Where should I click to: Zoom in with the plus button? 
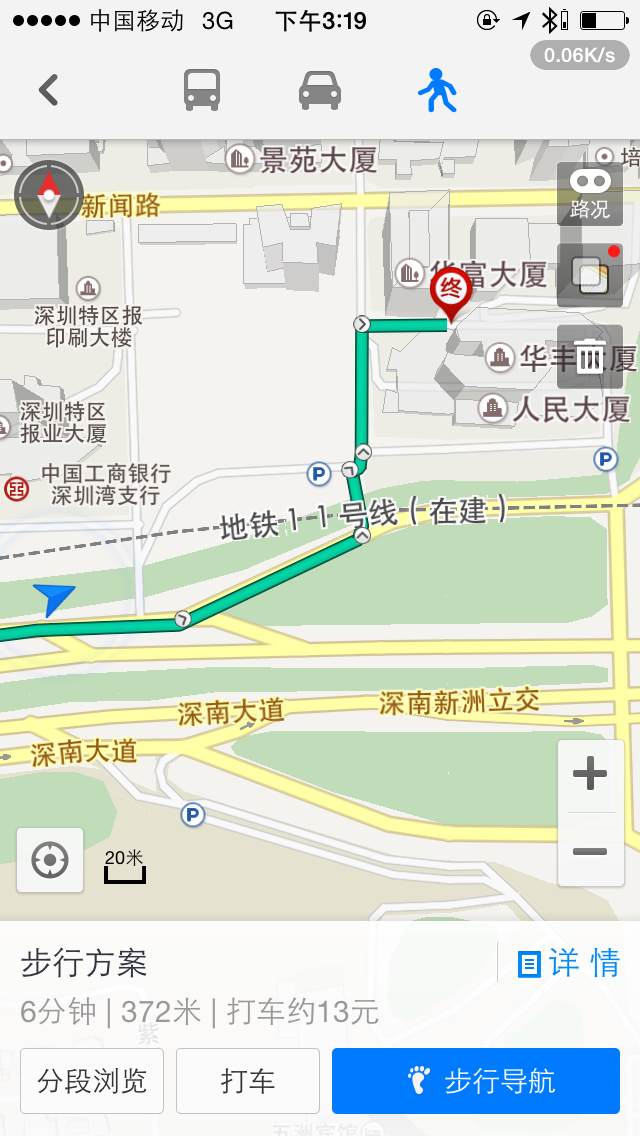coord(590,775)
